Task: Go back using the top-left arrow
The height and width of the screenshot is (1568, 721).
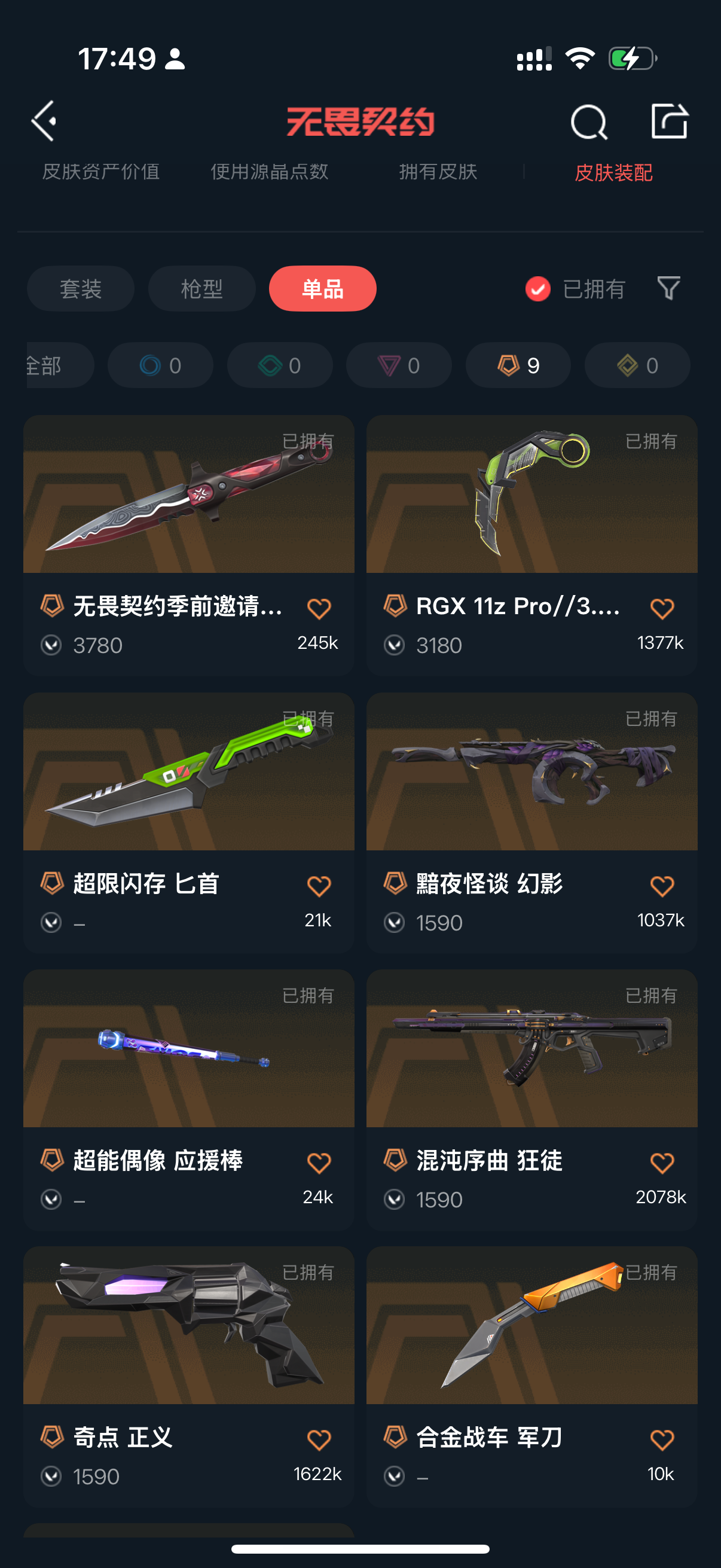Action: (x=45, y=121)
